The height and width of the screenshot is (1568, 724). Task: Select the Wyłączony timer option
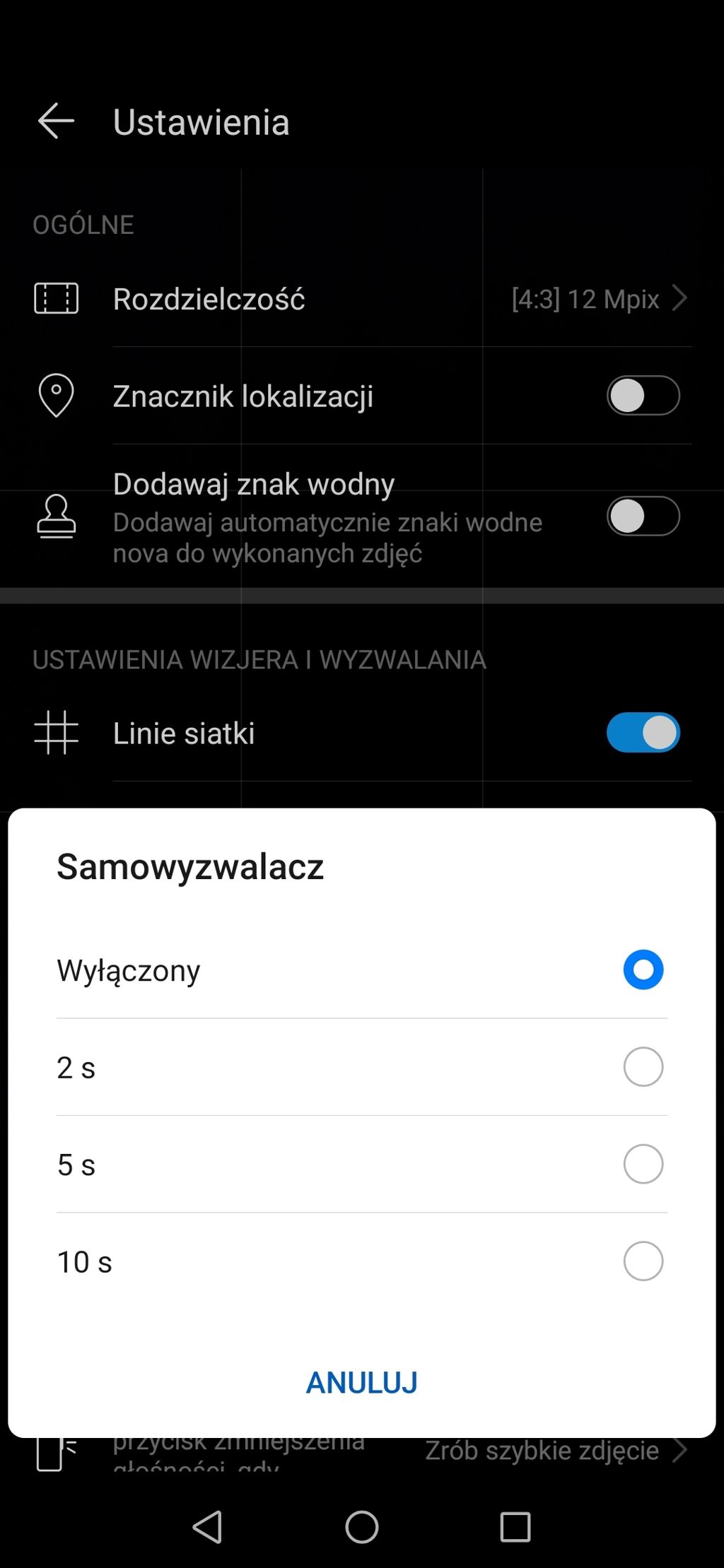(361, 969)
